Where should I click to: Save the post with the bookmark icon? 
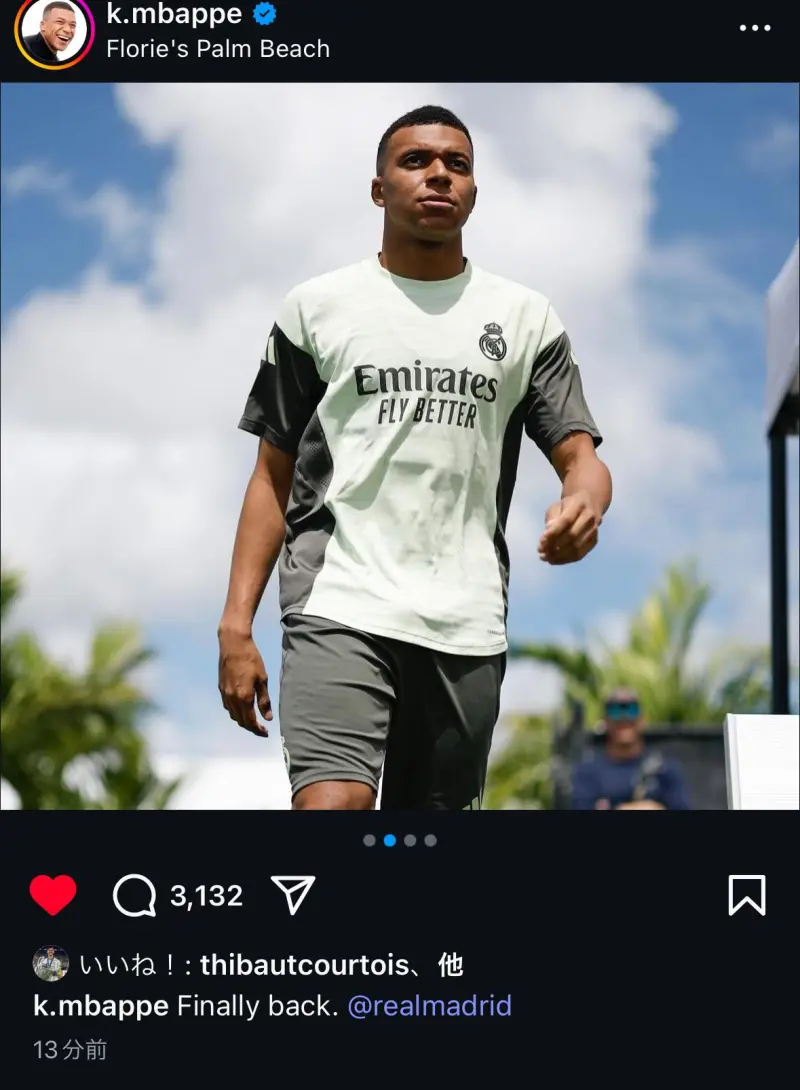pos(746,895)
